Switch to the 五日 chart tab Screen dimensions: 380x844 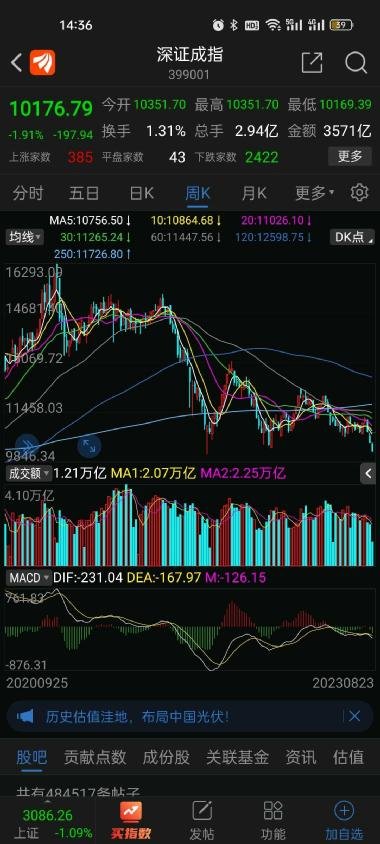point(84,192)
